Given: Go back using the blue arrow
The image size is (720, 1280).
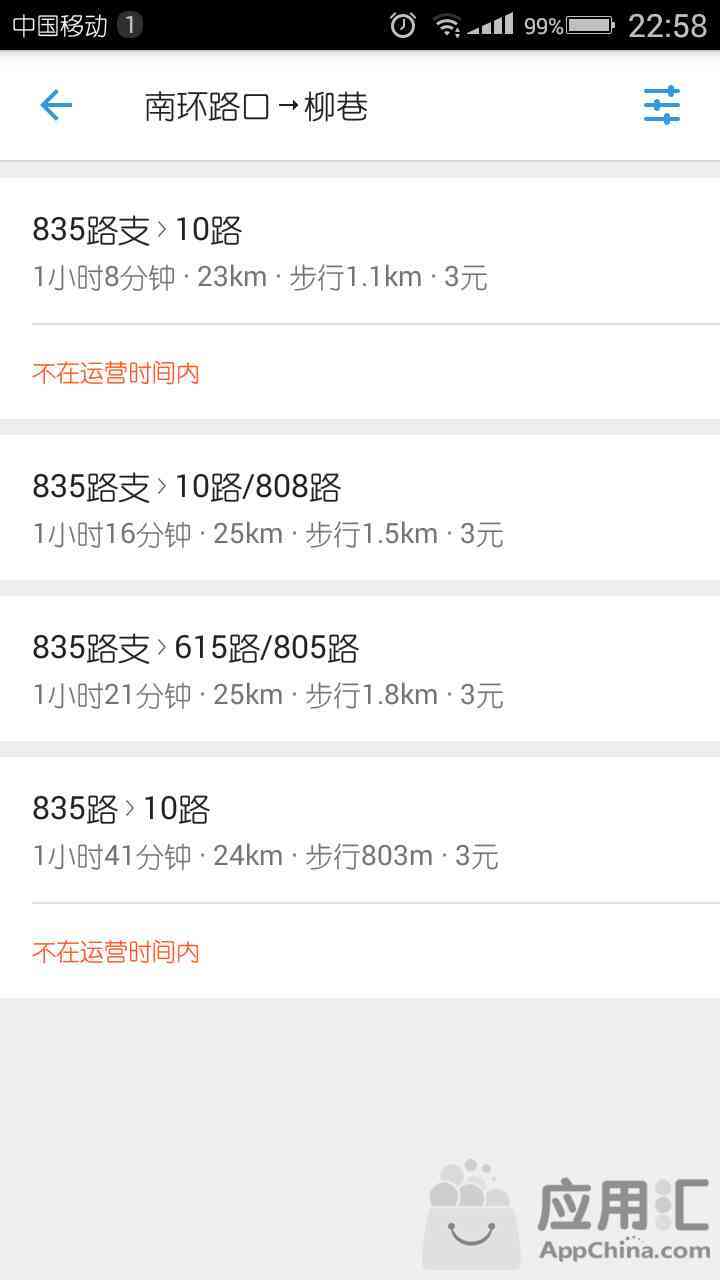Looking at the screenshot, I should pyautogui.click(x=56, y=105).
